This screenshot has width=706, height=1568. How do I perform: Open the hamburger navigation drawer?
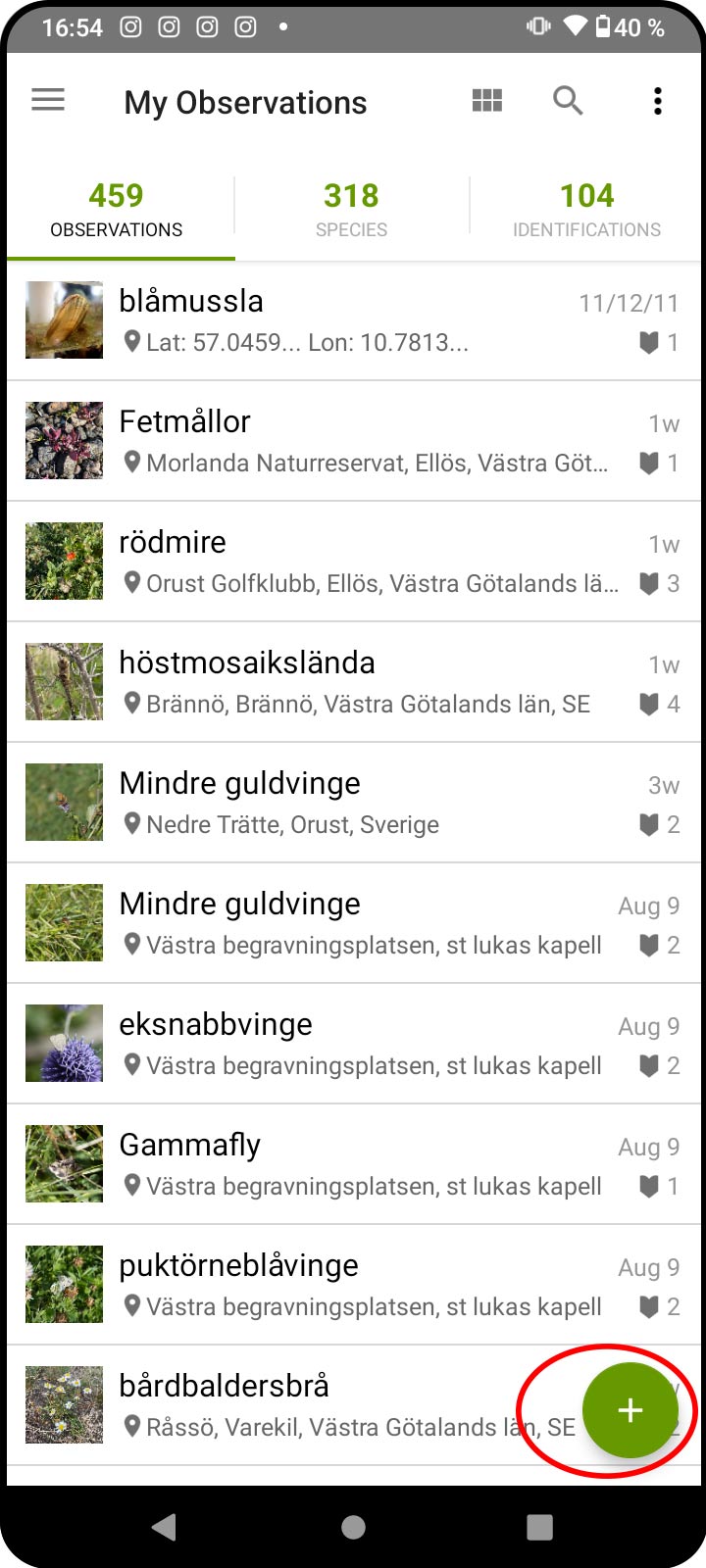coord(48,100)
